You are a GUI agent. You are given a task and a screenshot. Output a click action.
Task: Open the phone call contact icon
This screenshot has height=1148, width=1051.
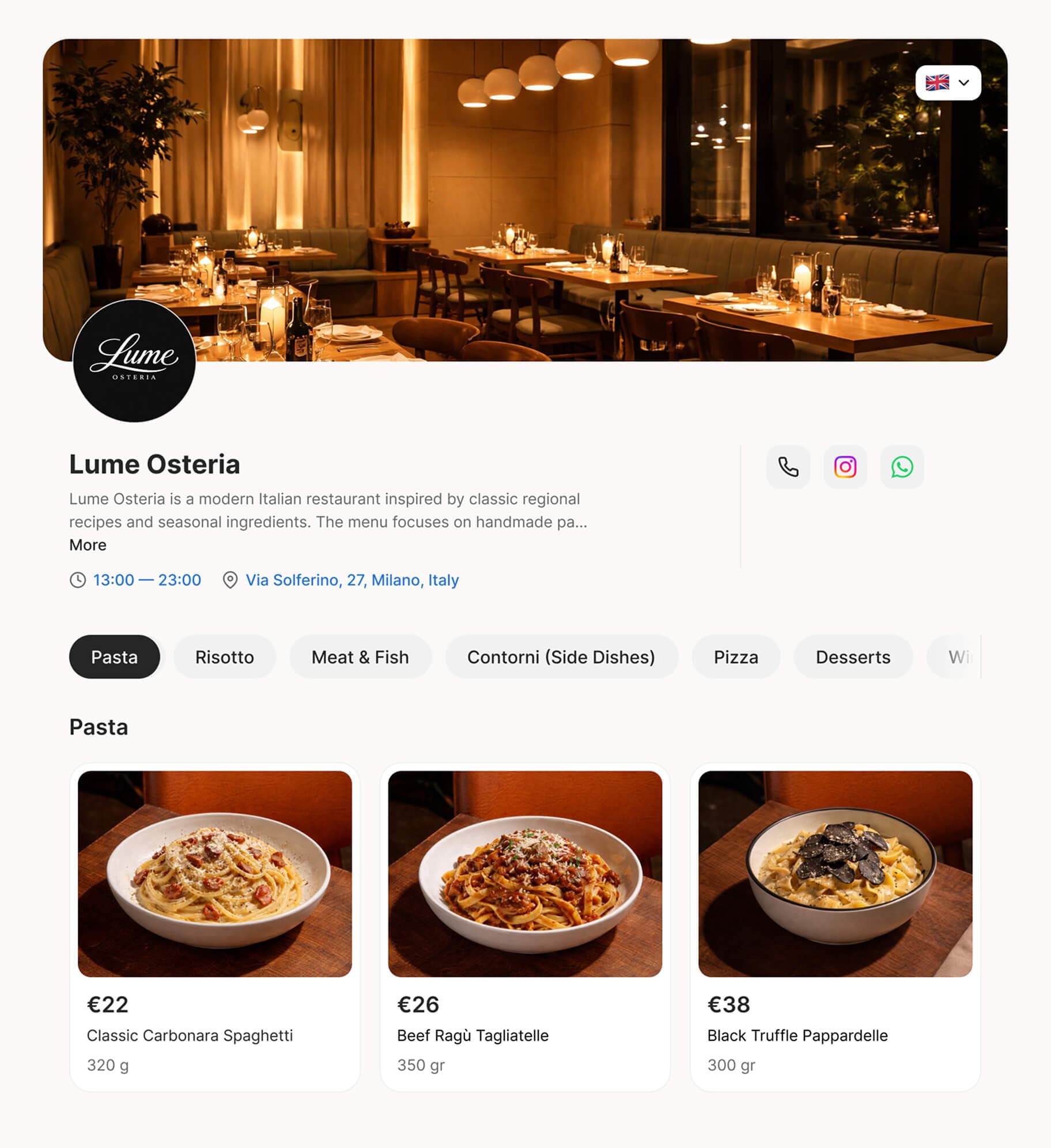click(x=788, y=467)
